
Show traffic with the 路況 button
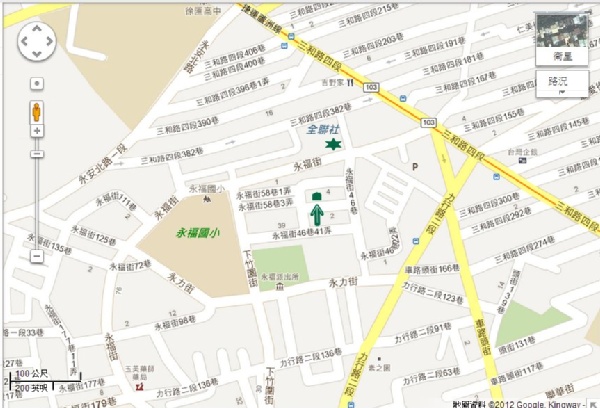pos(562,83)
